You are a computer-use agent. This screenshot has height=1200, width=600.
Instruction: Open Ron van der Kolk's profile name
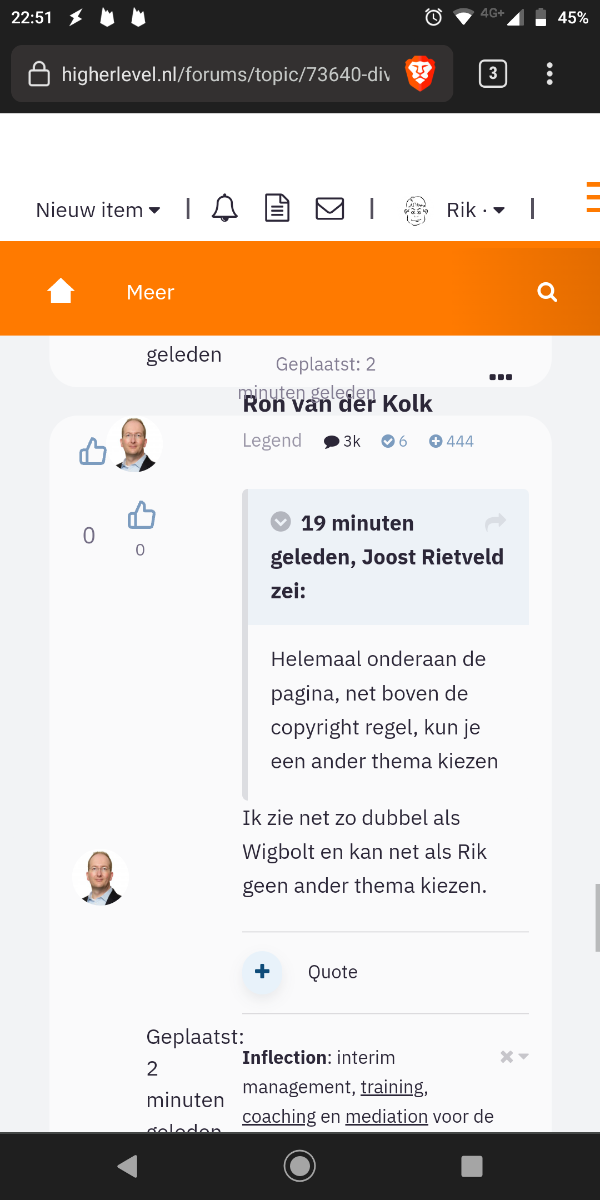(338, 404)
